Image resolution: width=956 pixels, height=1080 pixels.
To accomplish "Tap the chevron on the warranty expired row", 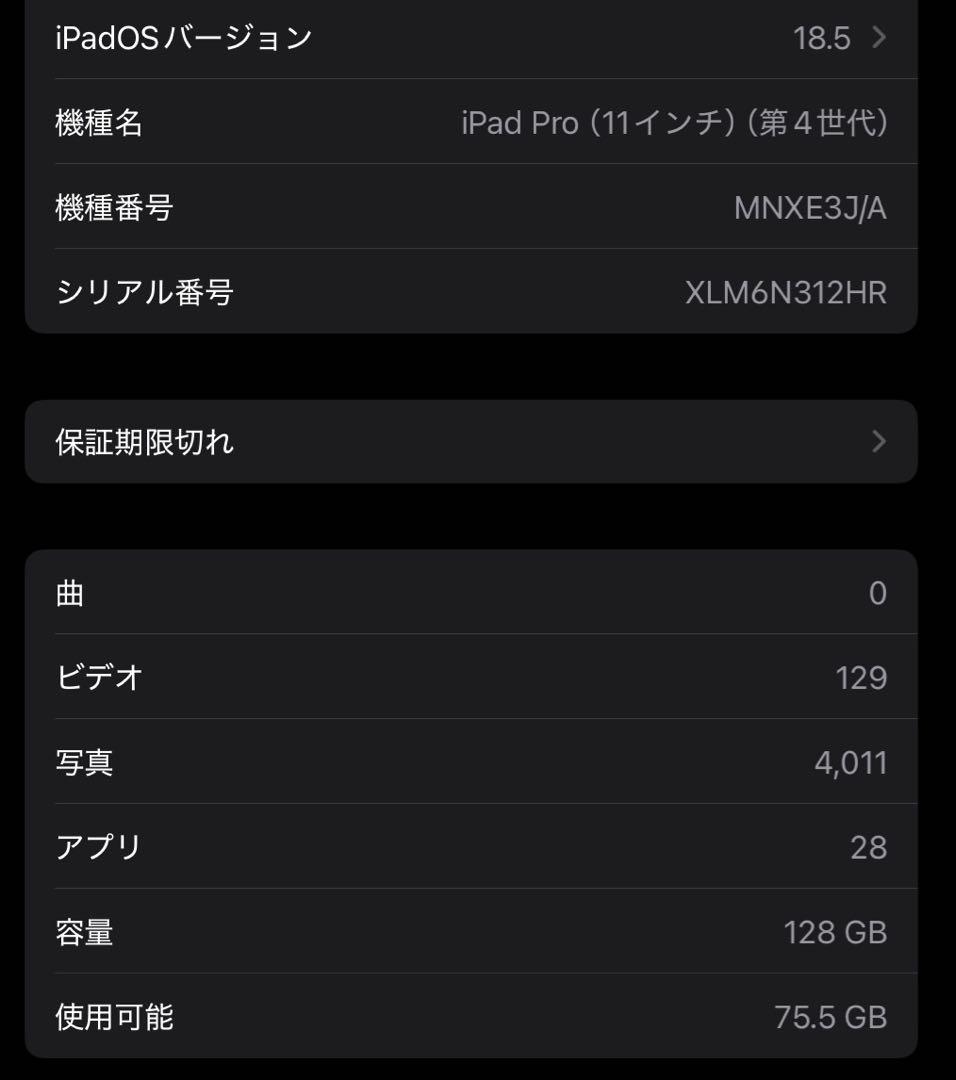I will point(878,441).
